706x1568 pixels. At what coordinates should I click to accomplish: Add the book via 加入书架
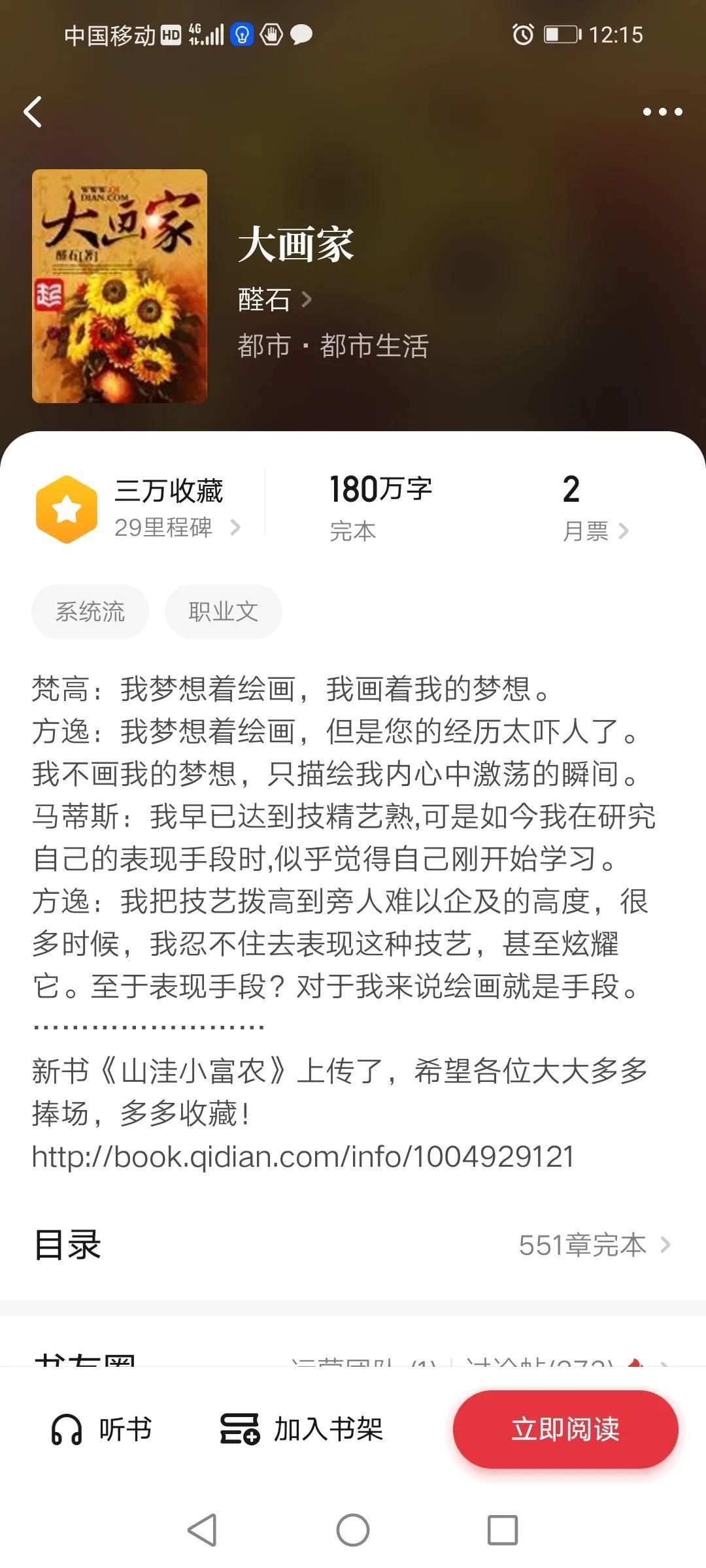[x=301, y=1429]
